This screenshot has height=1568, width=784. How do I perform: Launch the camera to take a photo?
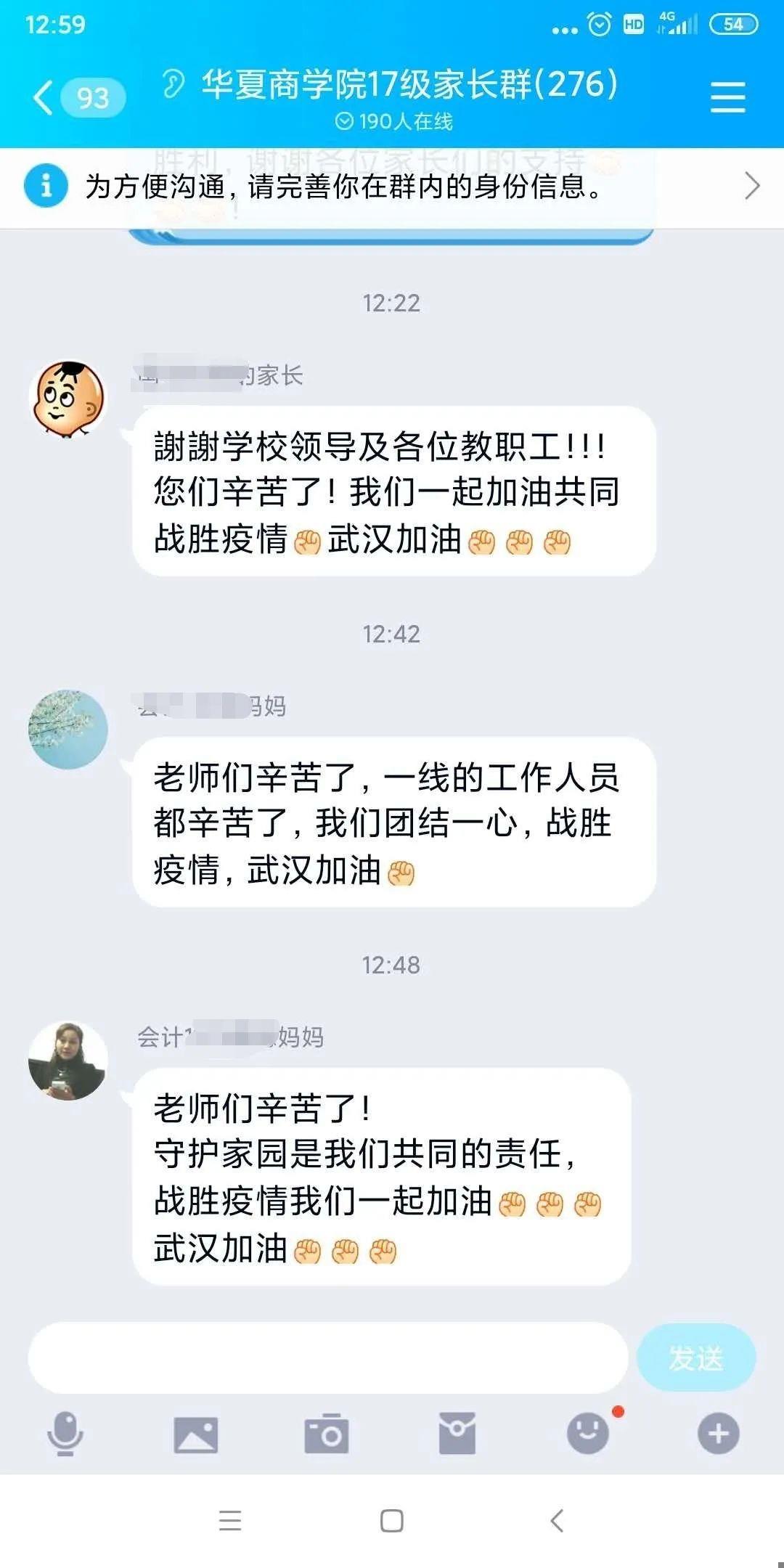click(327, 1434)
